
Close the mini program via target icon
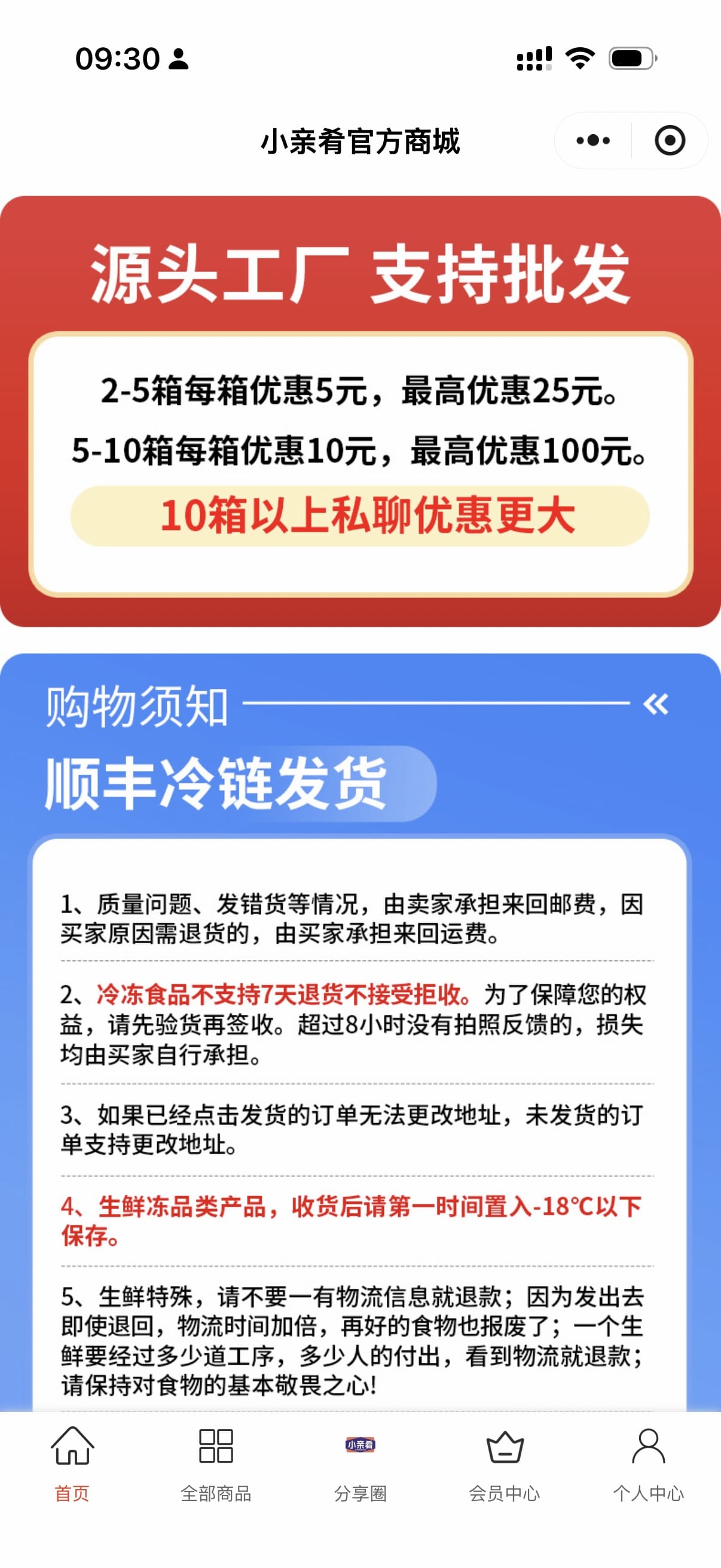pyautogui.click(x=669, y=141)
